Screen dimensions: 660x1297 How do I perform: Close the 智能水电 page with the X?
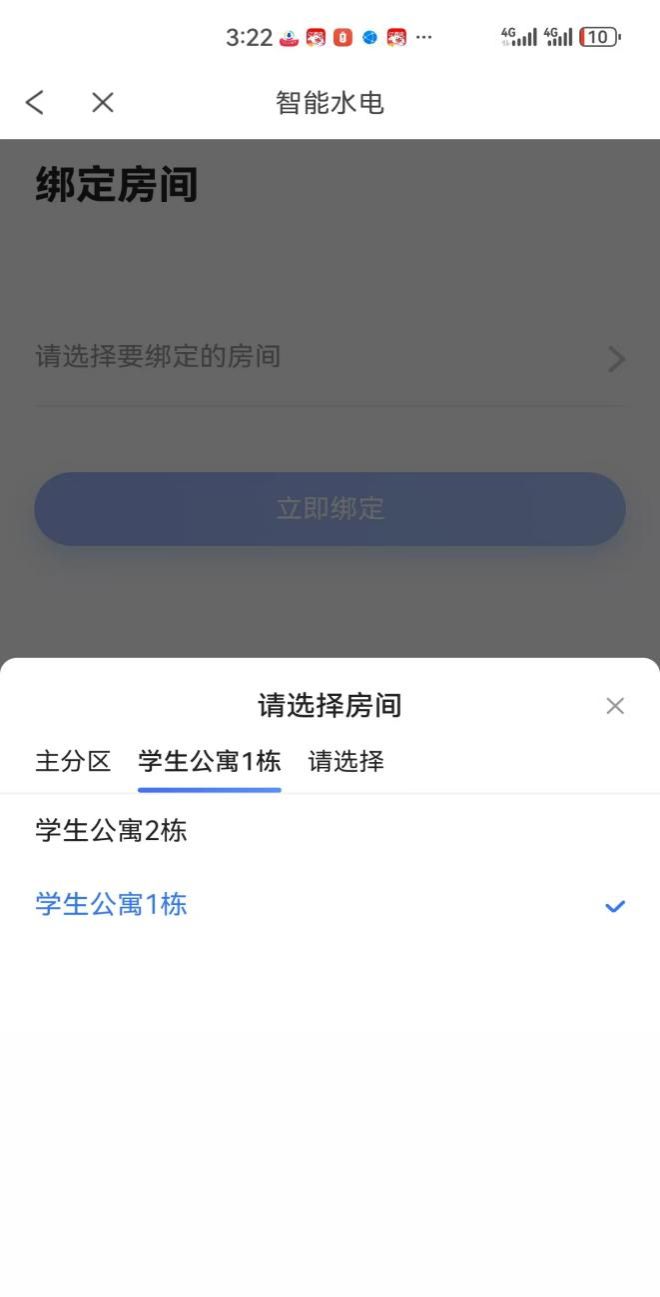point(103,102)
